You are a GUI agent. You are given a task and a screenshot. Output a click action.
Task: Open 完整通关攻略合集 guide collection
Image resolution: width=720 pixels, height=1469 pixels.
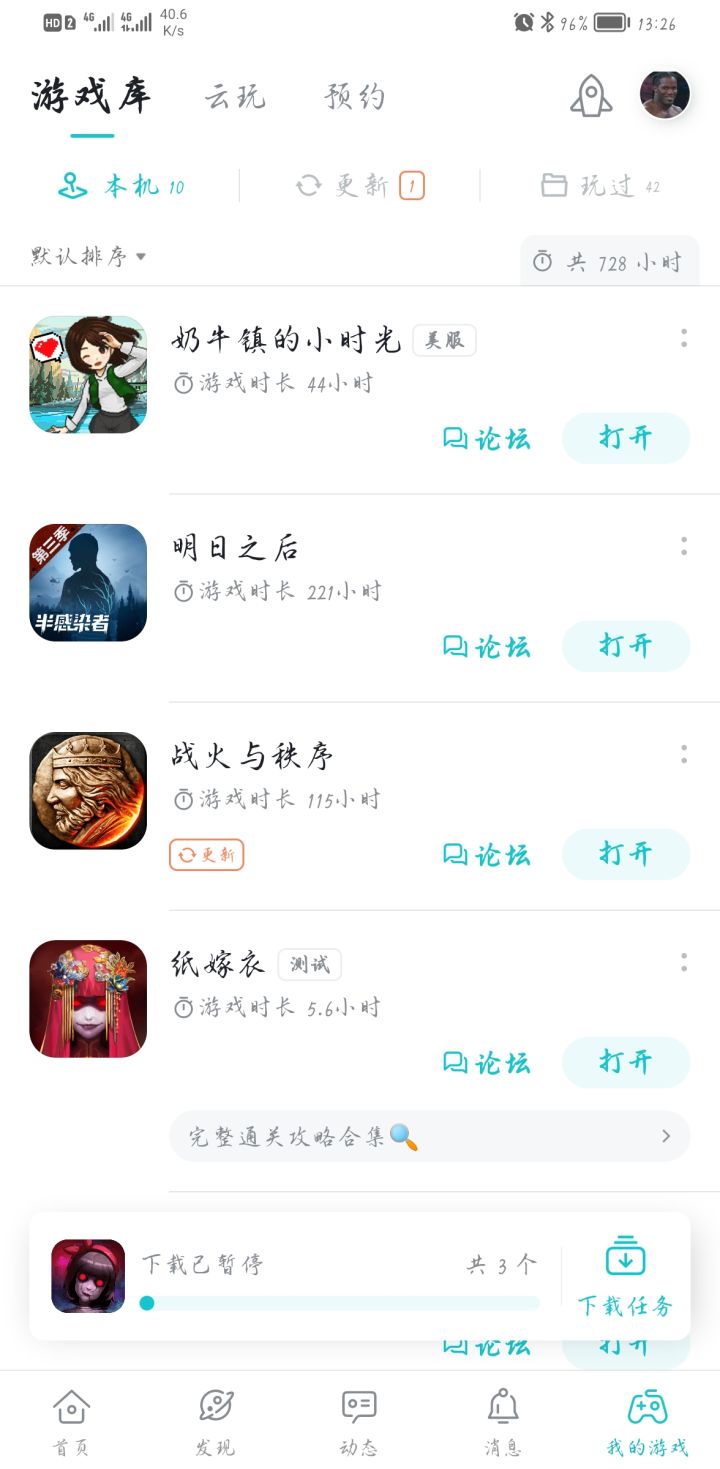430,1137
